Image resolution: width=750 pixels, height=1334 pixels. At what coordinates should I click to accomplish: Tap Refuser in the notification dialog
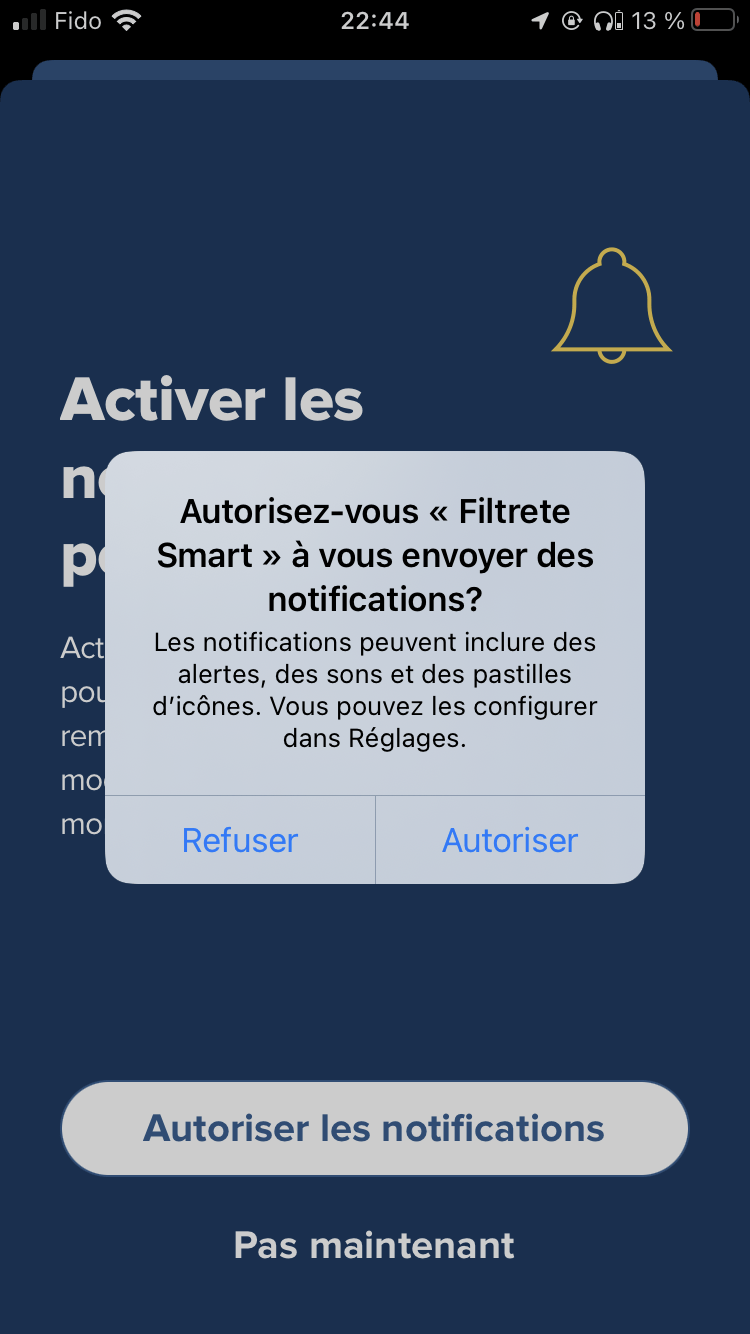(240, 840)
